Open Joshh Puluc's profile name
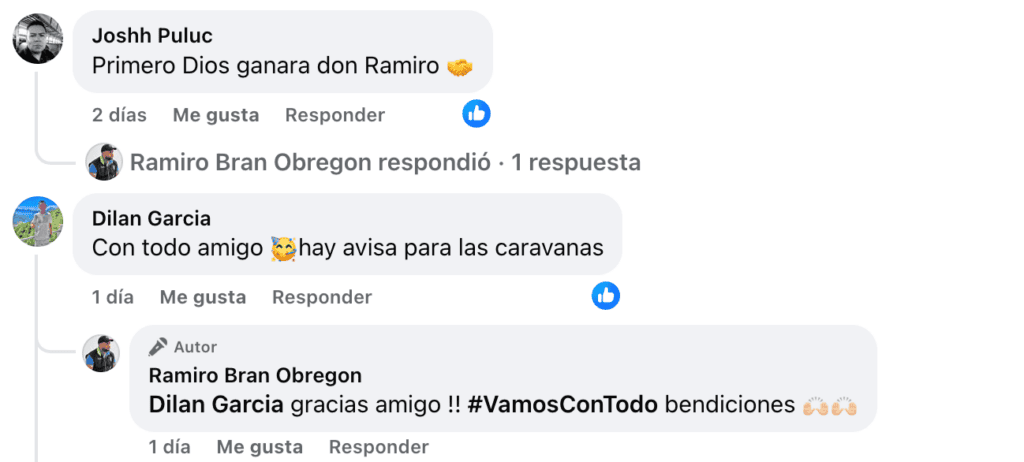Image resolution: width=1024 pixels, height=462 pixels. pyautogui.click(x=152, y=35)
